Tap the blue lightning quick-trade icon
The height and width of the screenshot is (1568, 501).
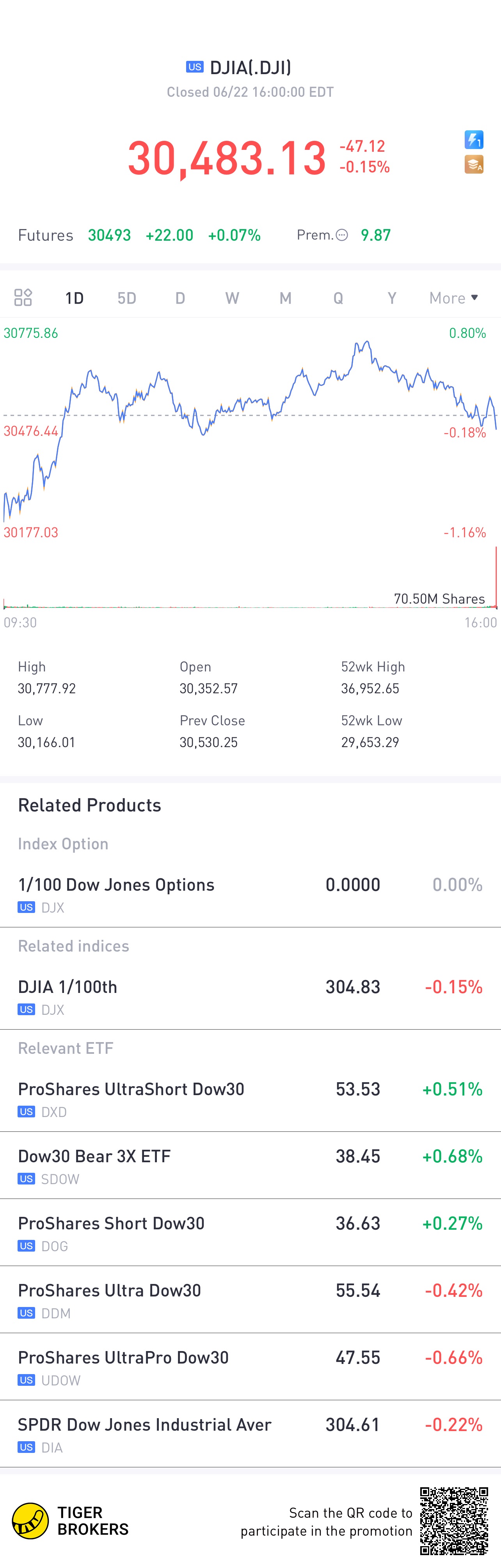pos(474,140)
